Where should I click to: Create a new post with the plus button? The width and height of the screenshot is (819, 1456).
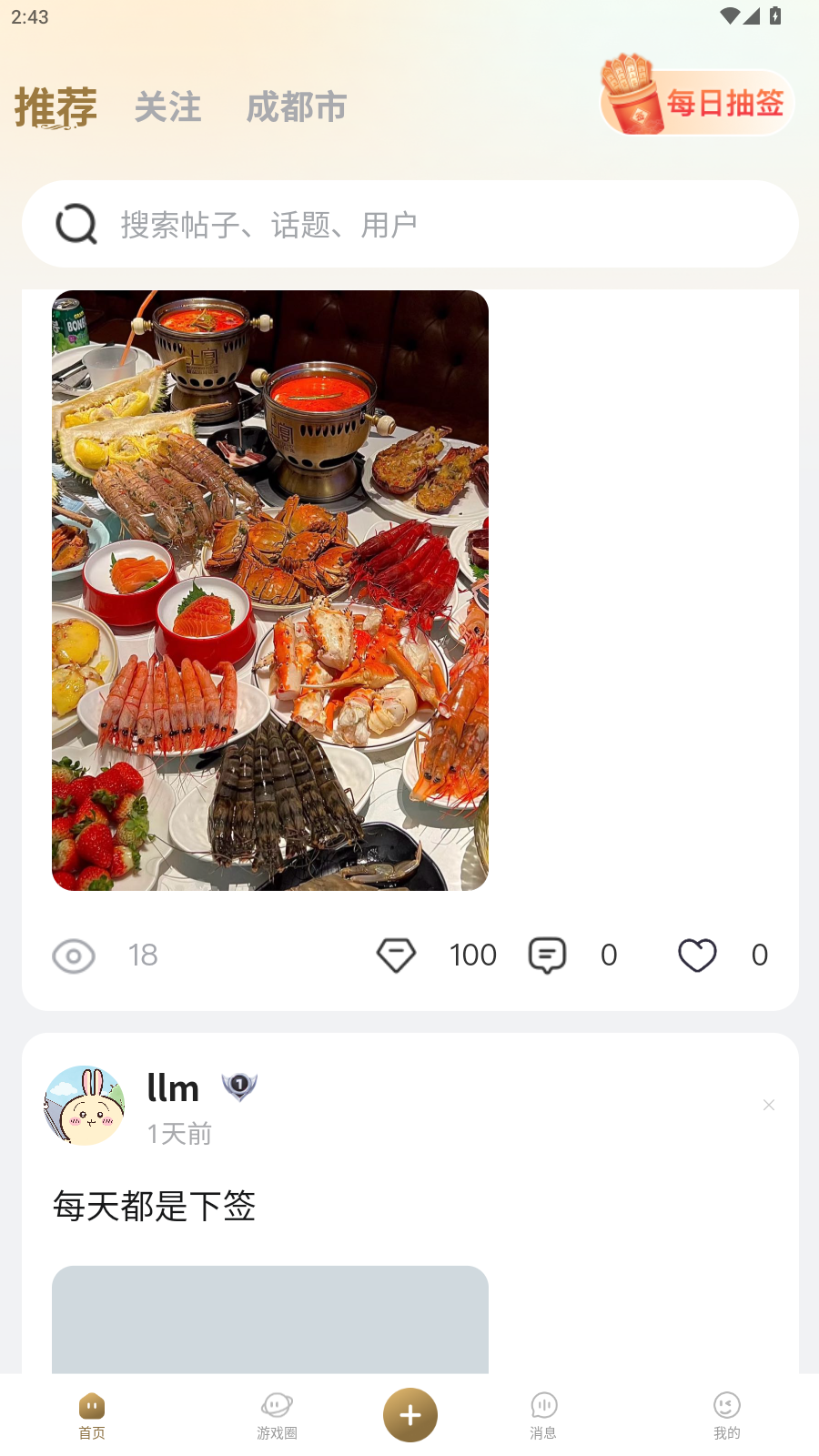coord(410,1415)
